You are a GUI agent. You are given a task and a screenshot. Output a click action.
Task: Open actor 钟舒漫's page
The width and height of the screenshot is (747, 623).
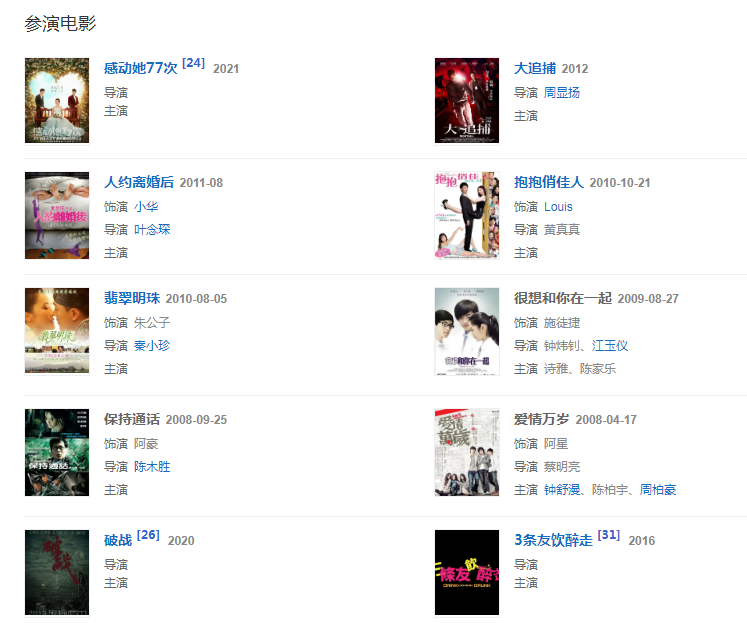(561, 490)
